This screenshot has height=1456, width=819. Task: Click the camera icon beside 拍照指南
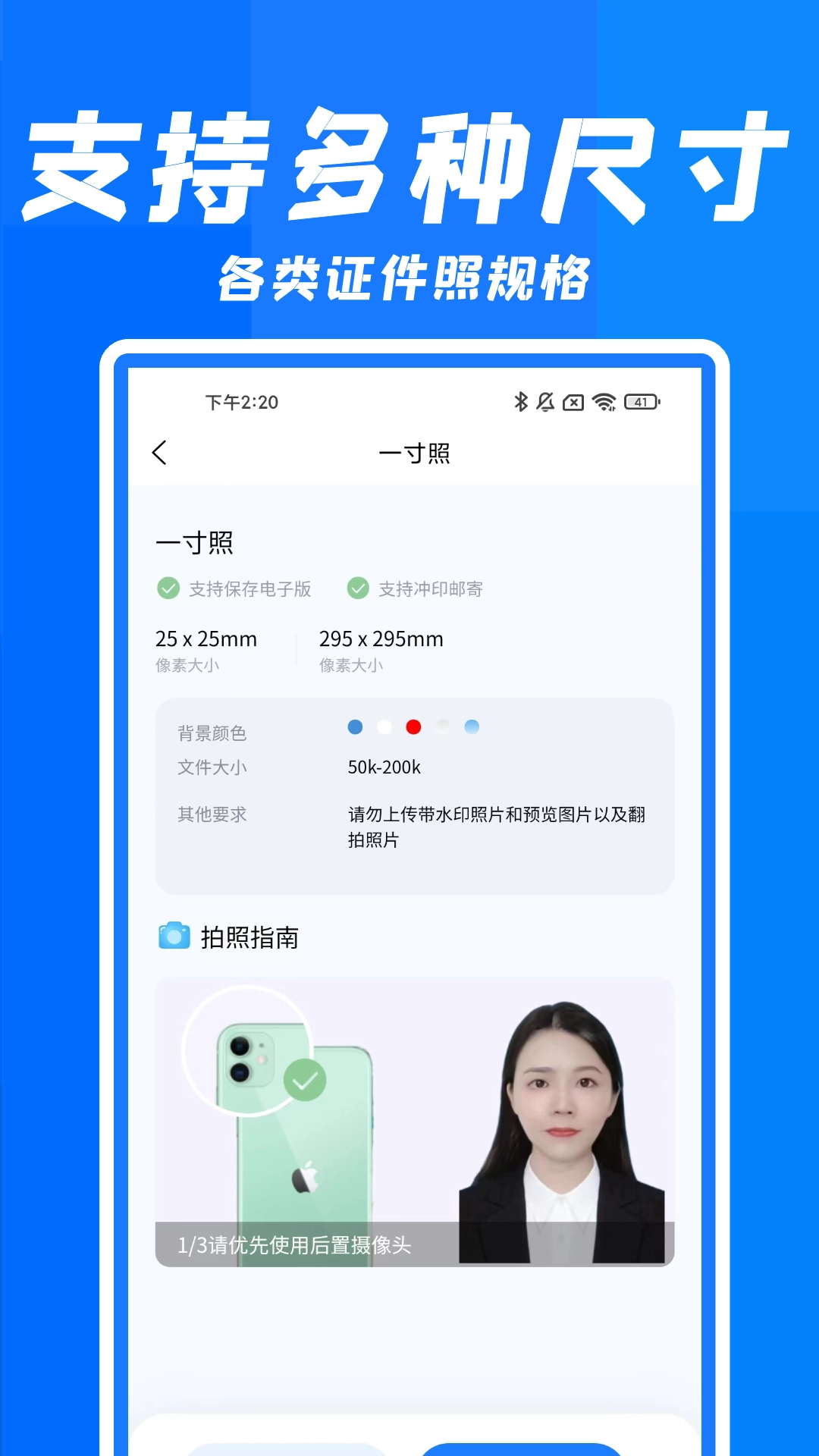(x=173, y=937)
